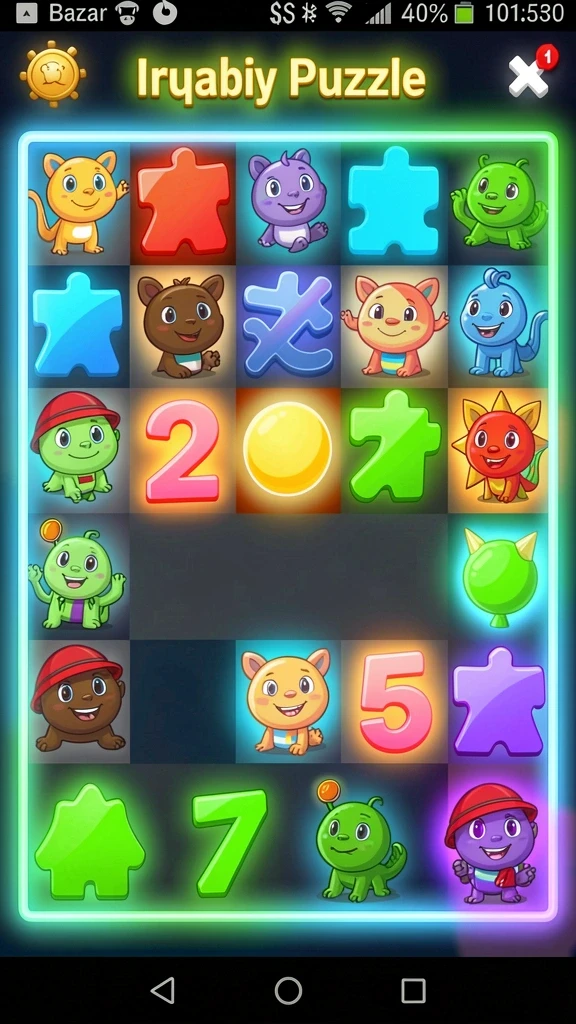Tap the blue dragon creature tile

click(499, 327)
